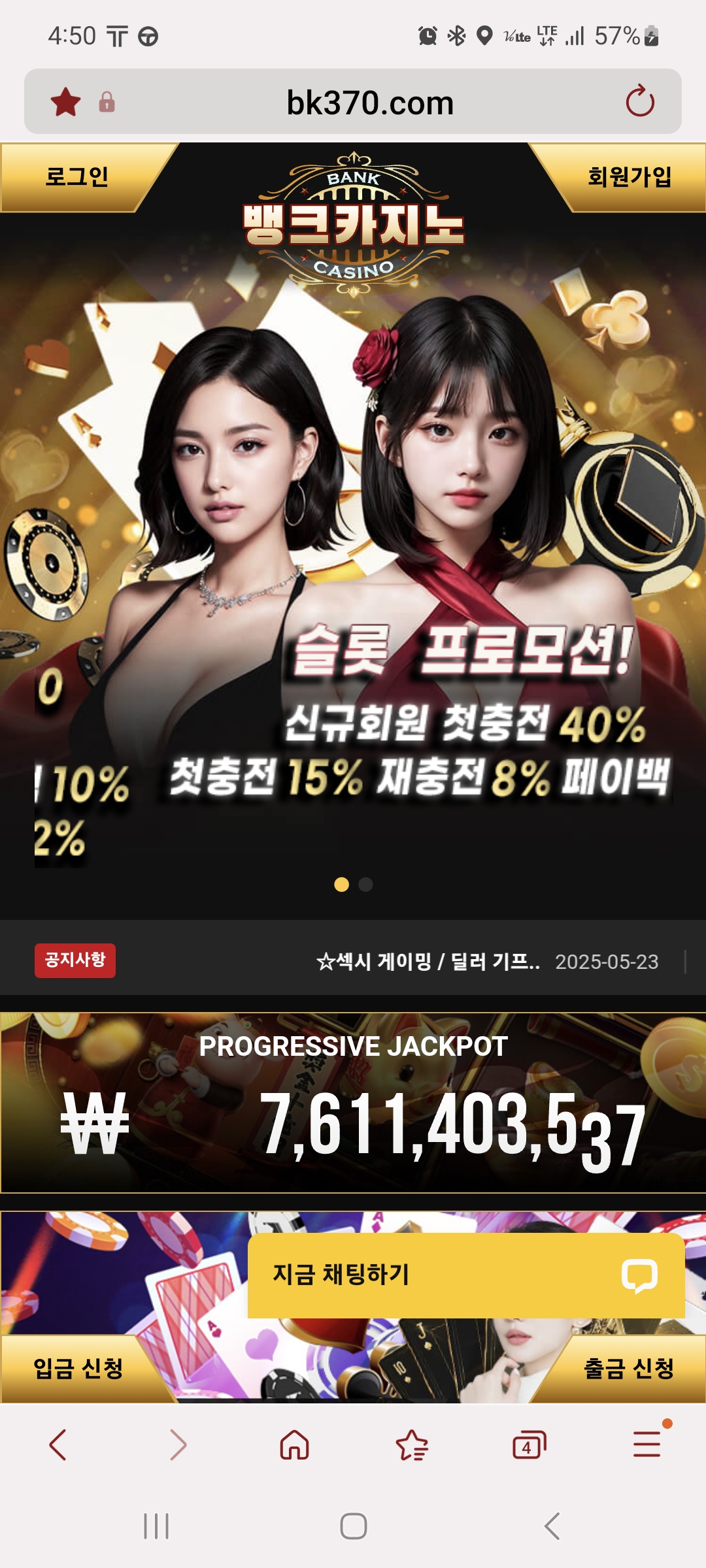Tap the bk370.com address bar
The width and height of the screenshot is (706, 1568).
[x=369, y=103]
